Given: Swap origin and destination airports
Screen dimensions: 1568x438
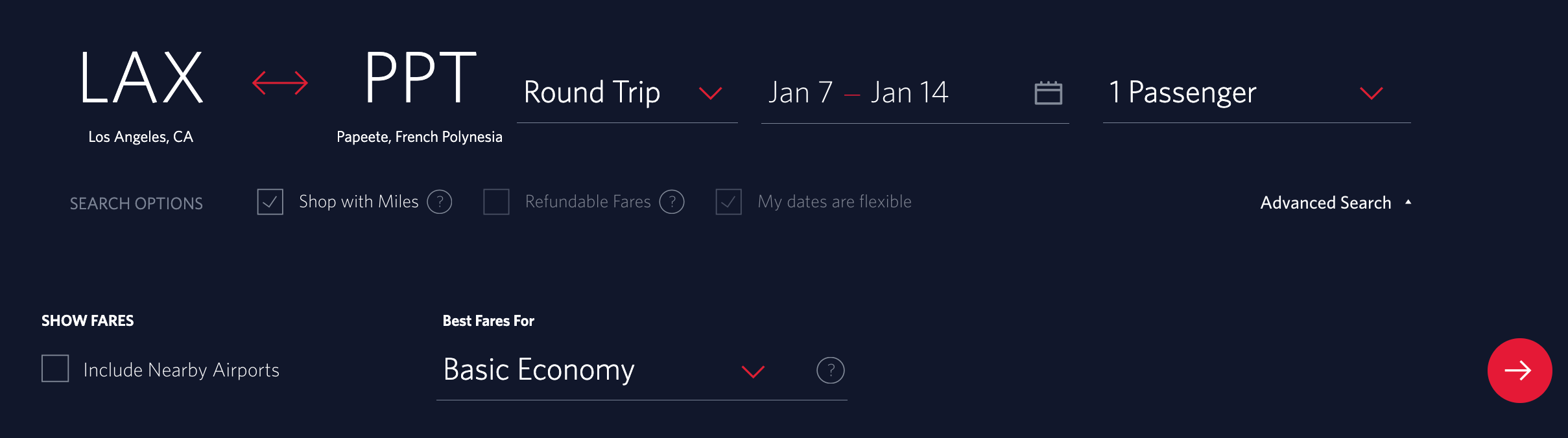Looking at the screenshot, I should coord(280,83).
